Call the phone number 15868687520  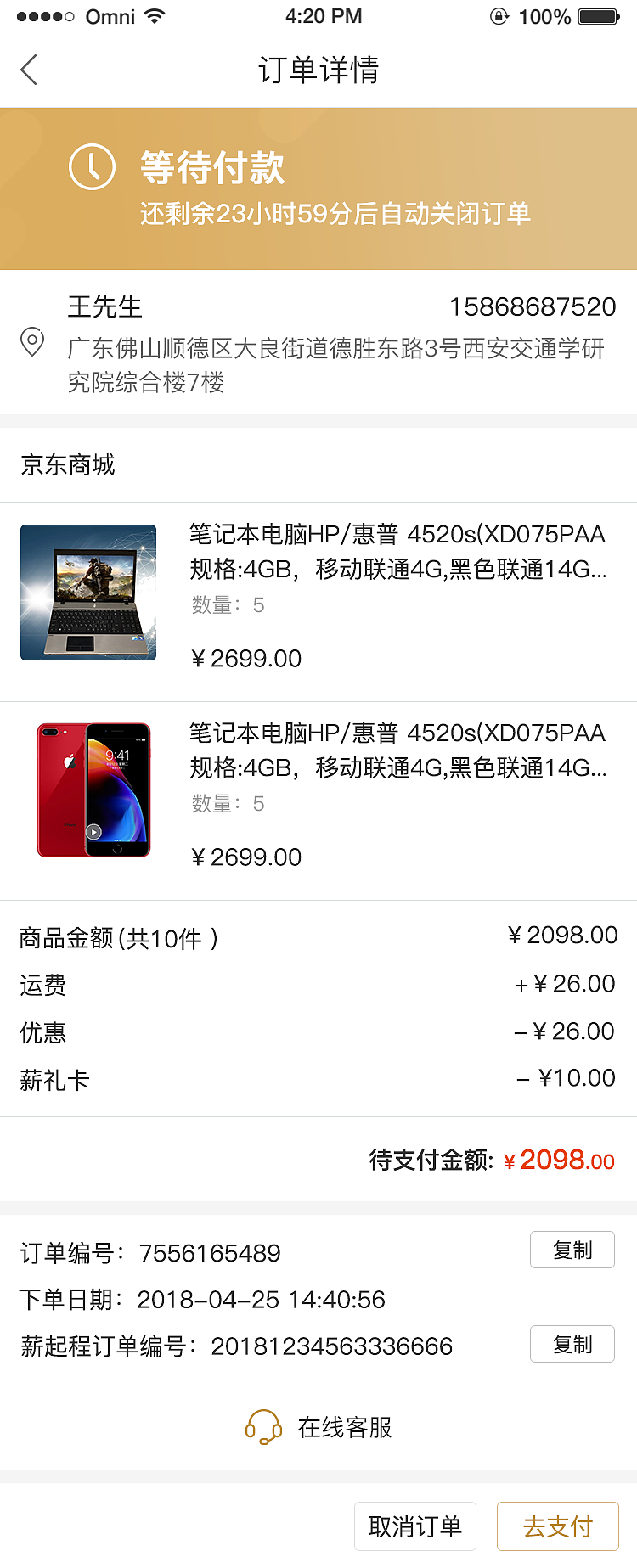pos(534,306)
